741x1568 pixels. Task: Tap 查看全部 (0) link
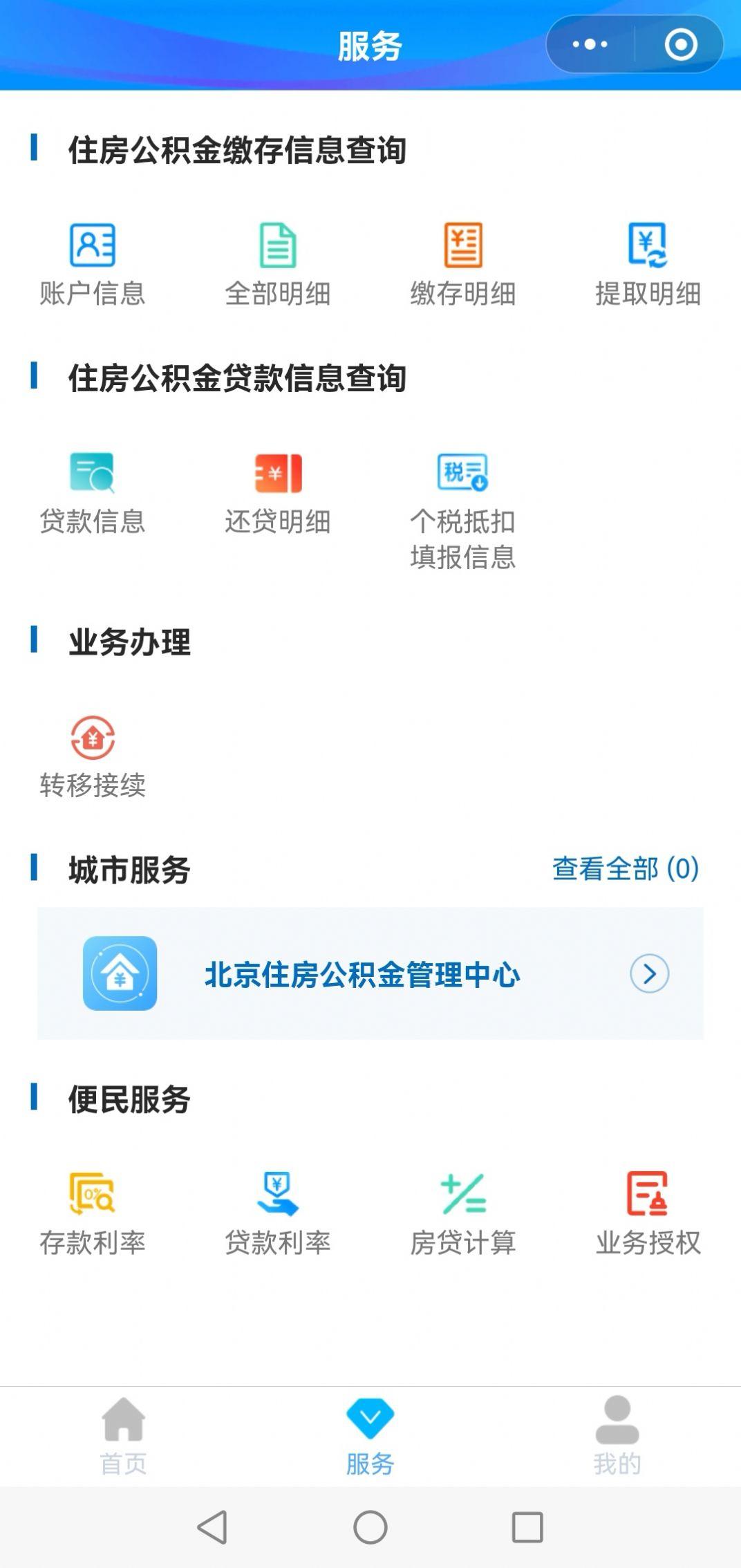click(626, 869)
